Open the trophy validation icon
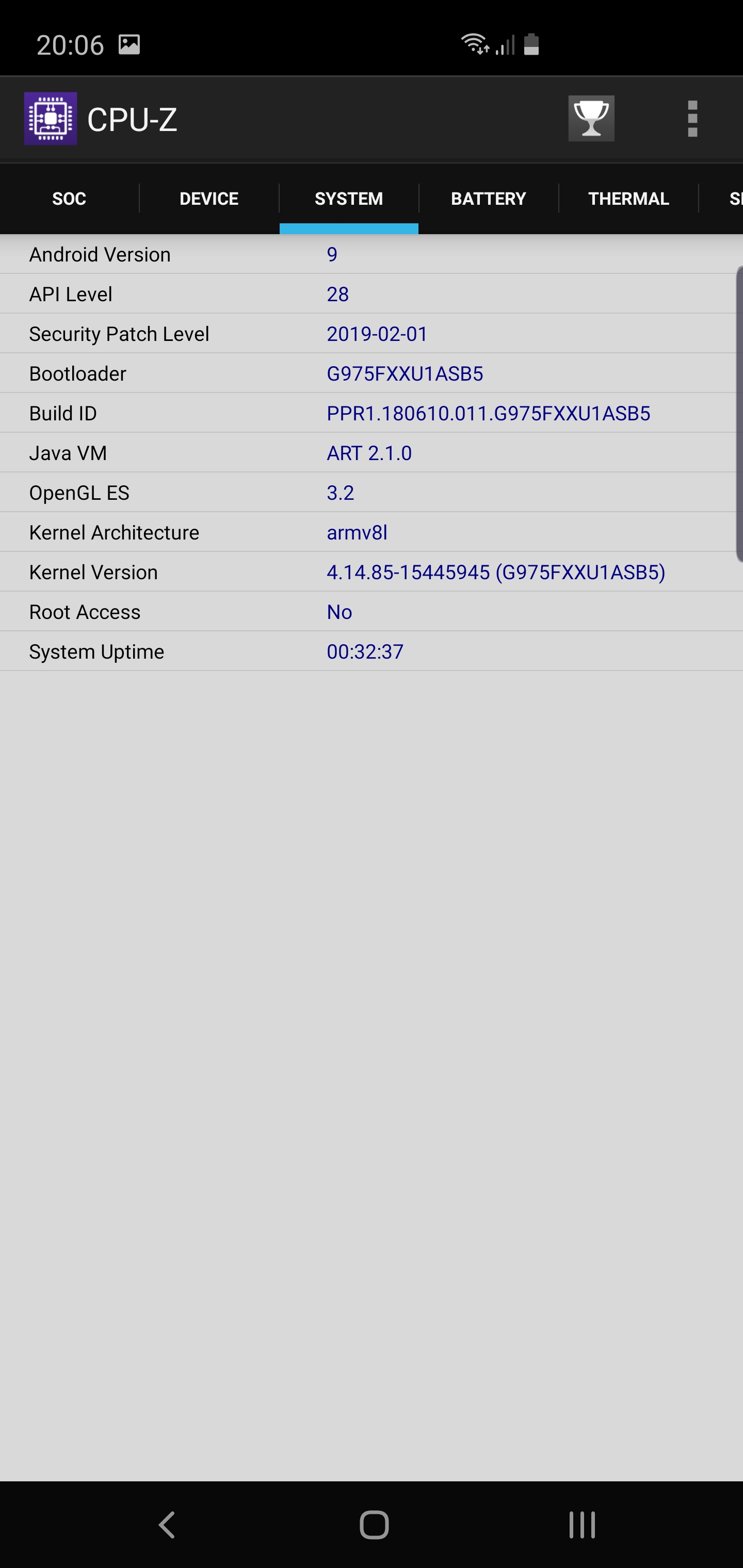This screenshot has width=743, height=1568. (x=591, y=118)
